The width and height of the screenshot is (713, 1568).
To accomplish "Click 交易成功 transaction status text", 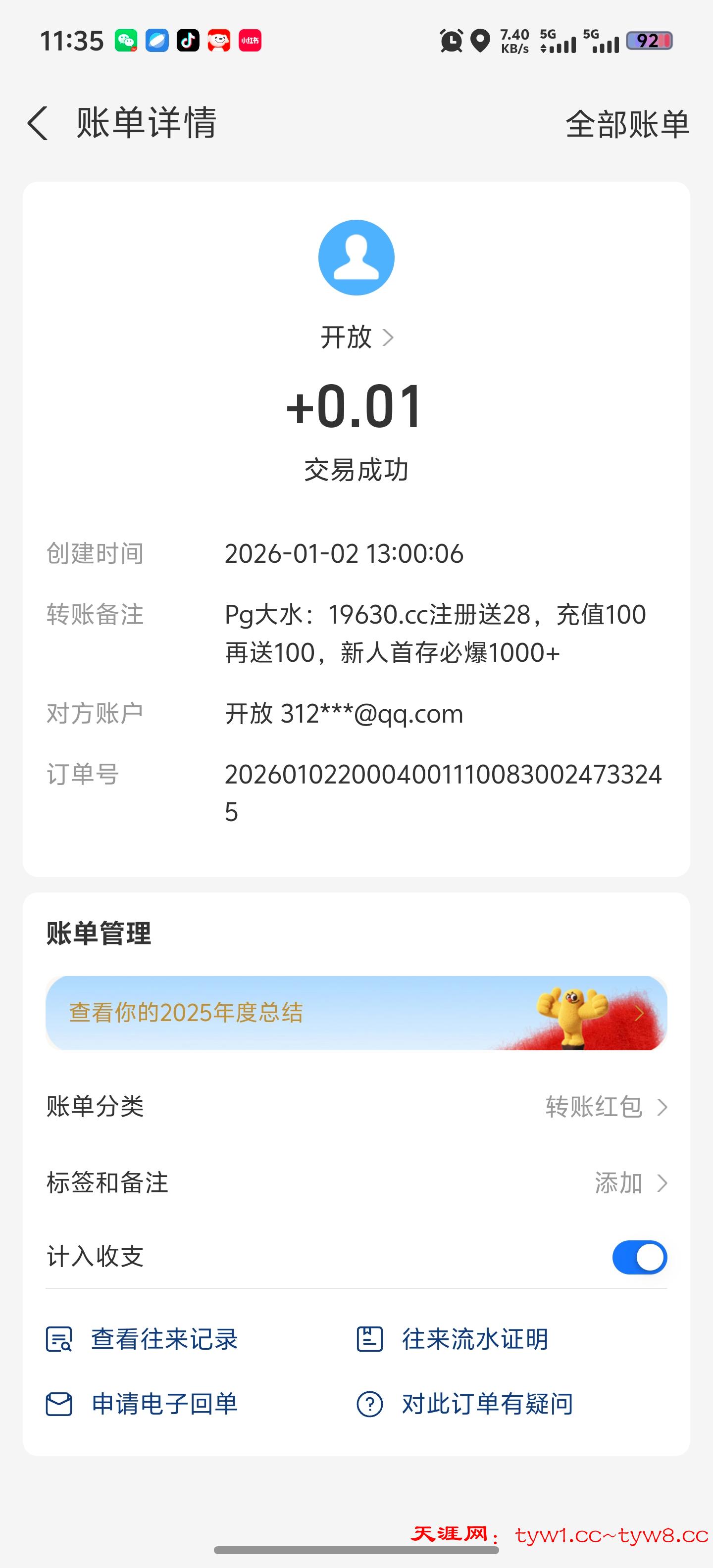I will coord(356,469).
